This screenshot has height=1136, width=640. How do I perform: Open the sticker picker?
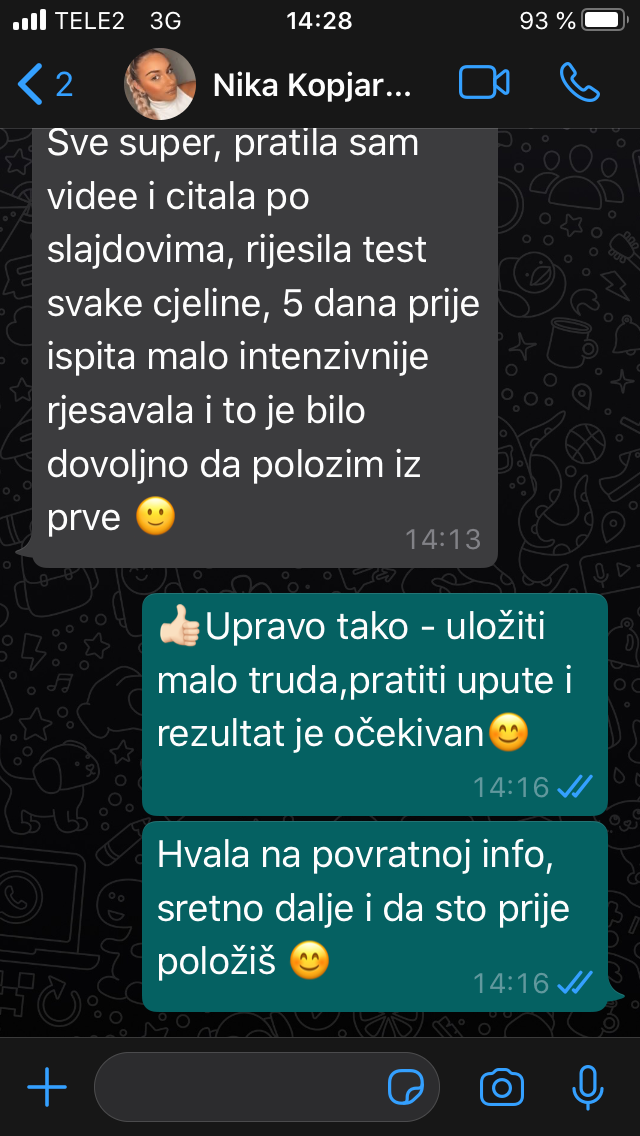[x=406, y=1087]
